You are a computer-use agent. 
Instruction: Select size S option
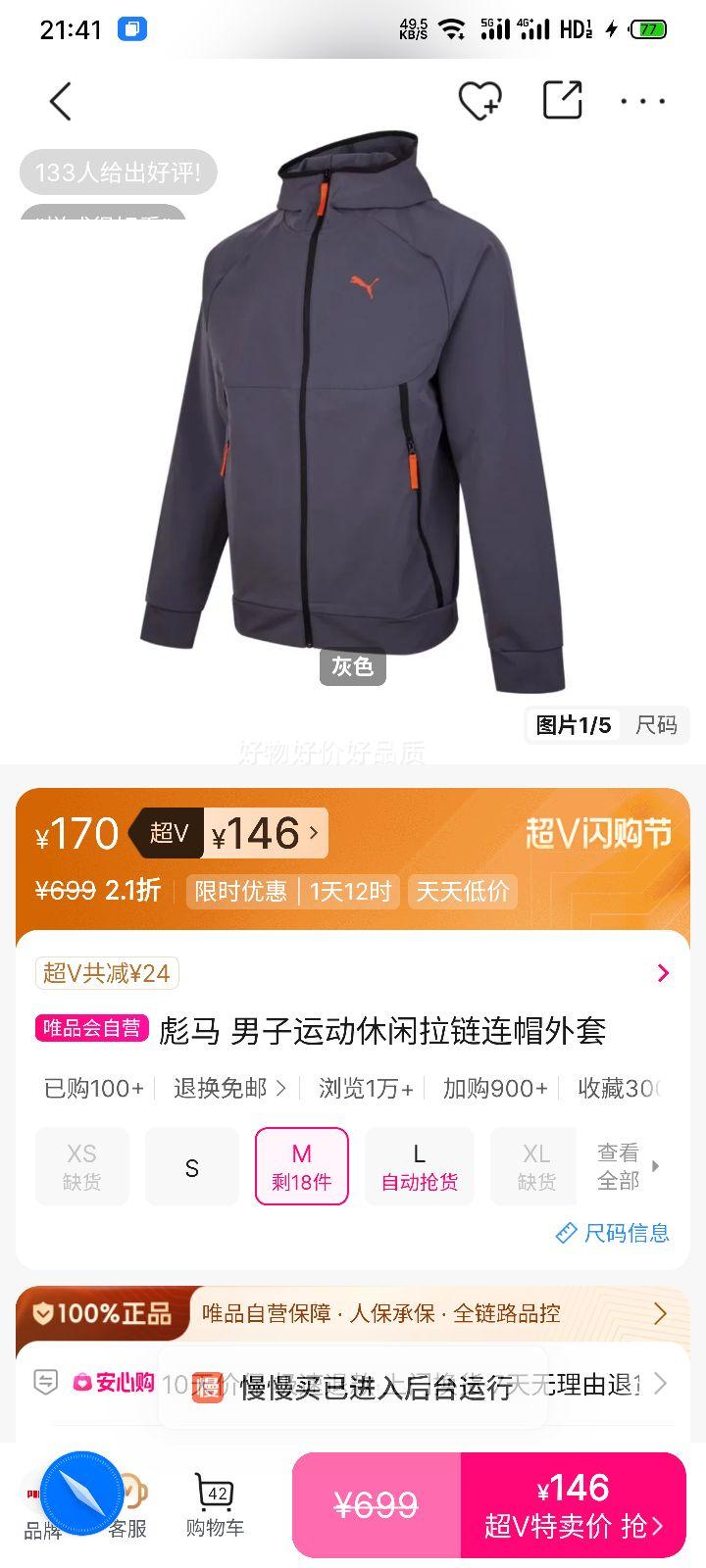coord(191,1166)
